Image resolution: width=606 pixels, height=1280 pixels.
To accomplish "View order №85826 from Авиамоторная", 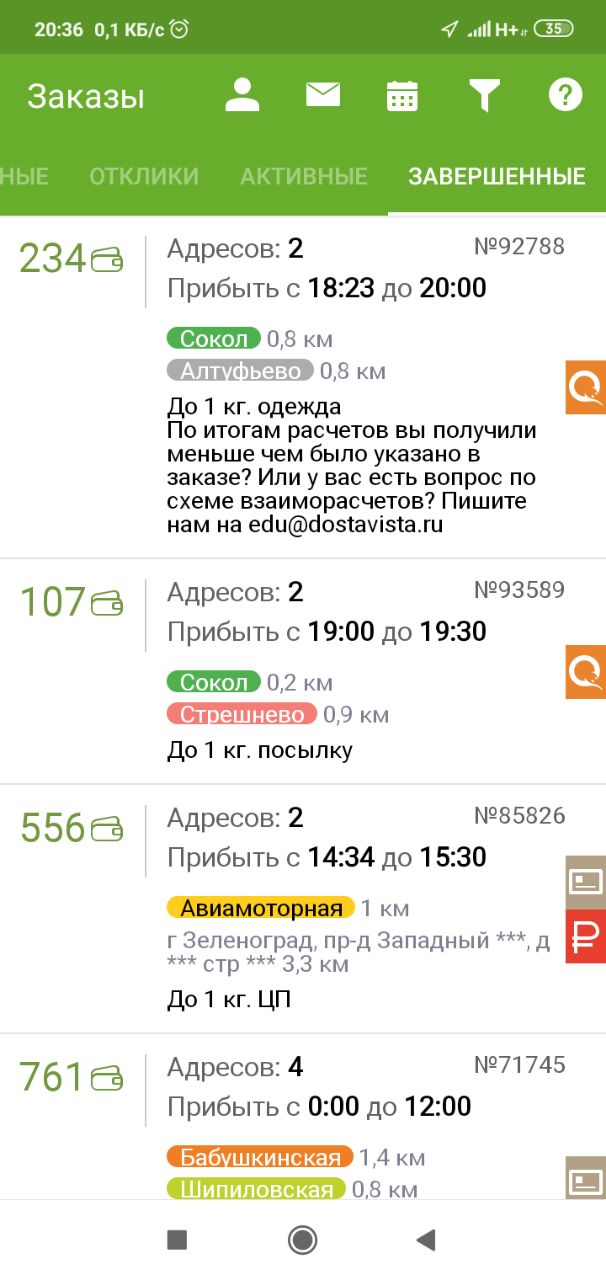I will (x=303, y=908).
